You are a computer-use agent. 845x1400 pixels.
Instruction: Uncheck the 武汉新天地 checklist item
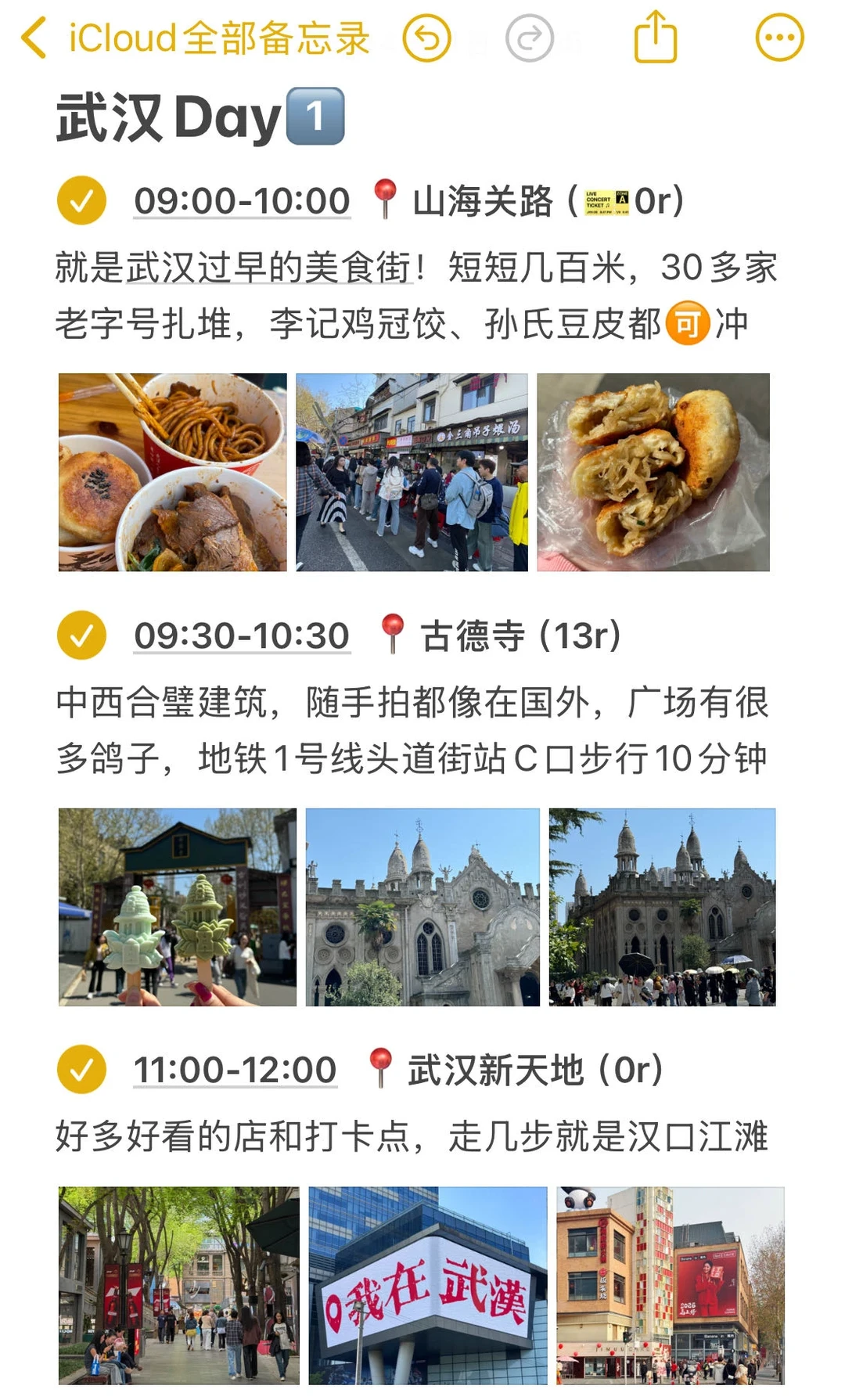pyautogui.click(x=81, y=1070)
